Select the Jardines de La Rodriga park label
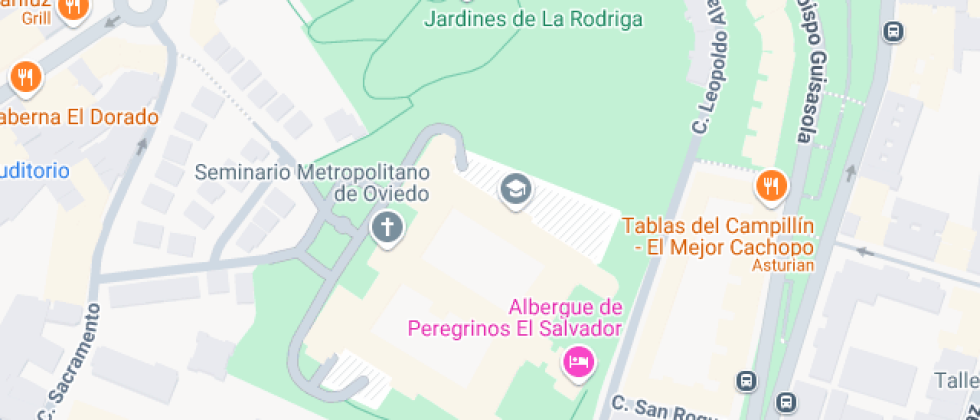The height and width of the screenshot is (420, 980). 533,19
